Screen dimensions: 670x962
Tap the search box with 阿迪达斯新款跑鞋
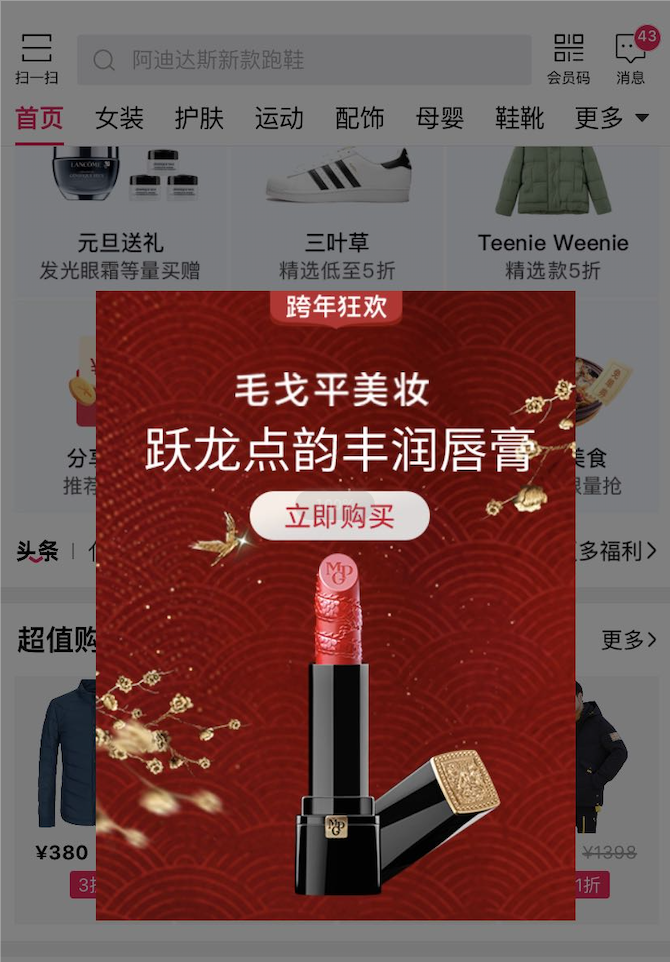tap(304, 60)
